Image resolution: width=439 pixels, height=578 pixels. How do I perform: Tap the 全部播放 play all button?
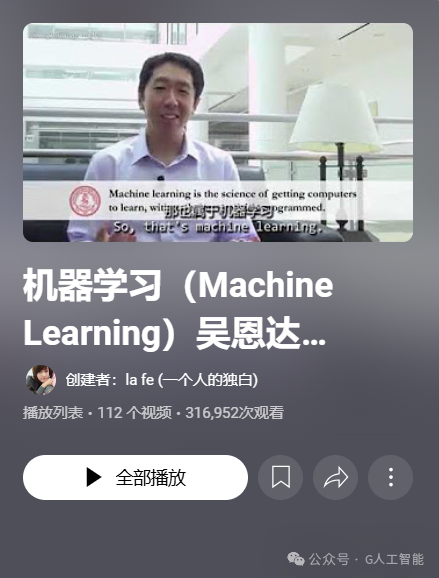tap(135, 477)
